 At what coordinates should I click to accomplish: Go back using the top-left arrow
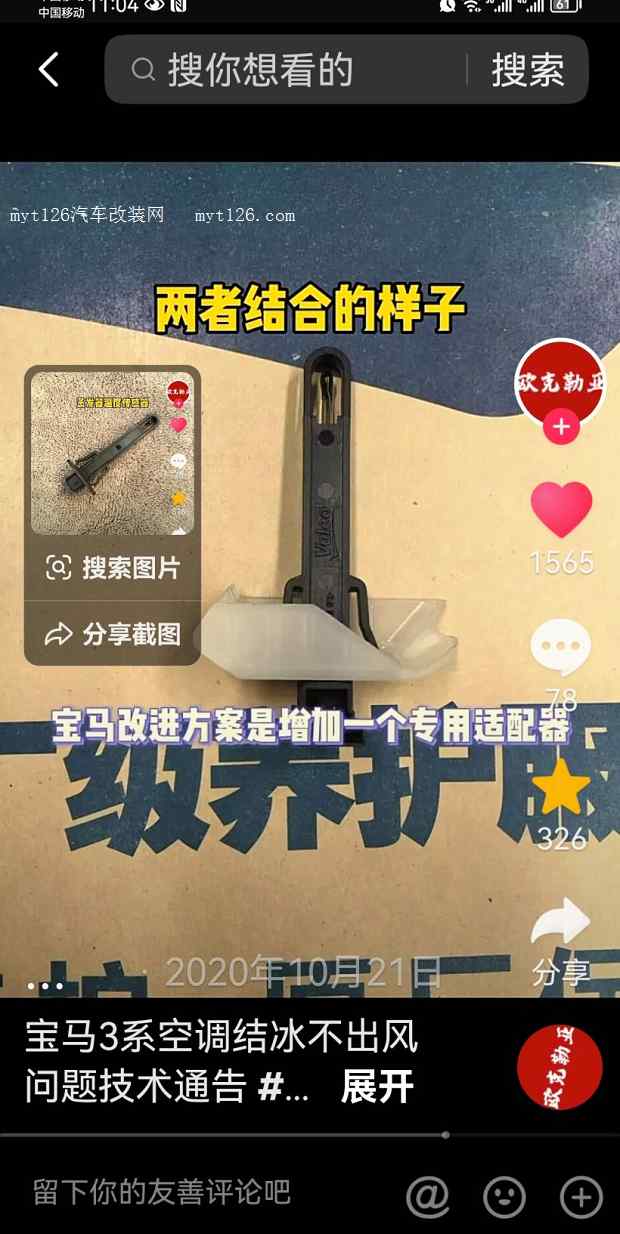(48, 70)
